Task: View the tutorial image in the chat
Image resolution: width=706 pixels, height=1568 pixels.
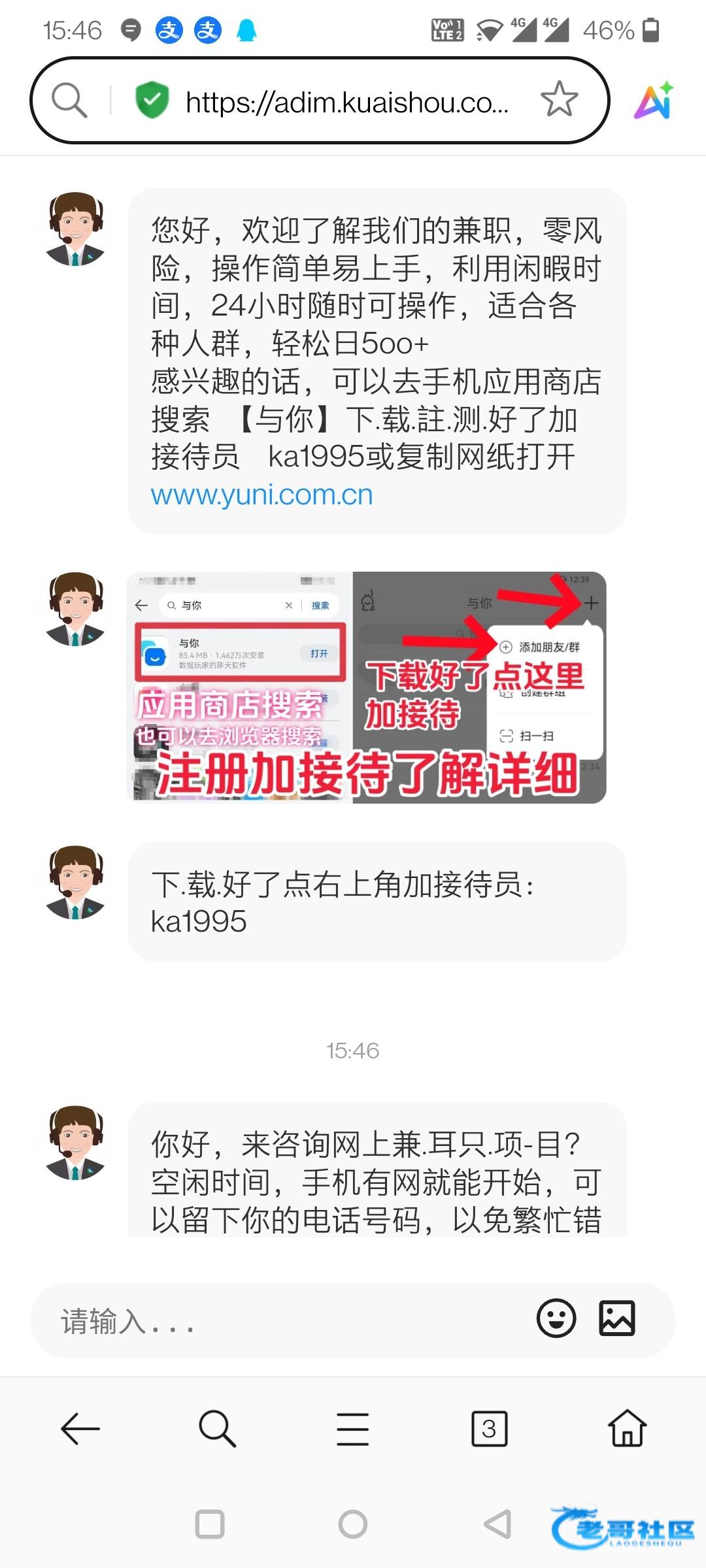Action: [366, 687]
